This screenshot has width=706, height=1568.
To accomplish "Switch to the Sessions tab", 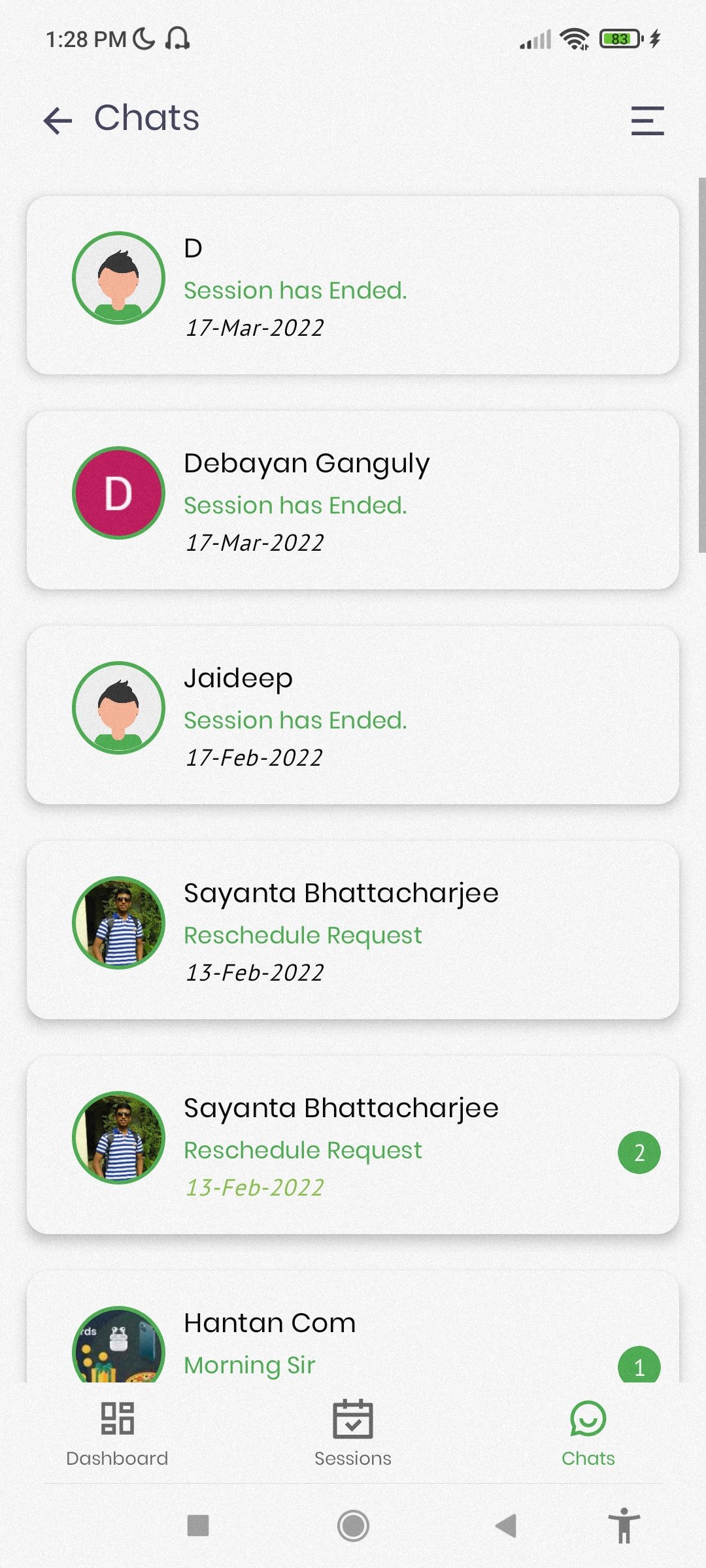I will 353,1434.
